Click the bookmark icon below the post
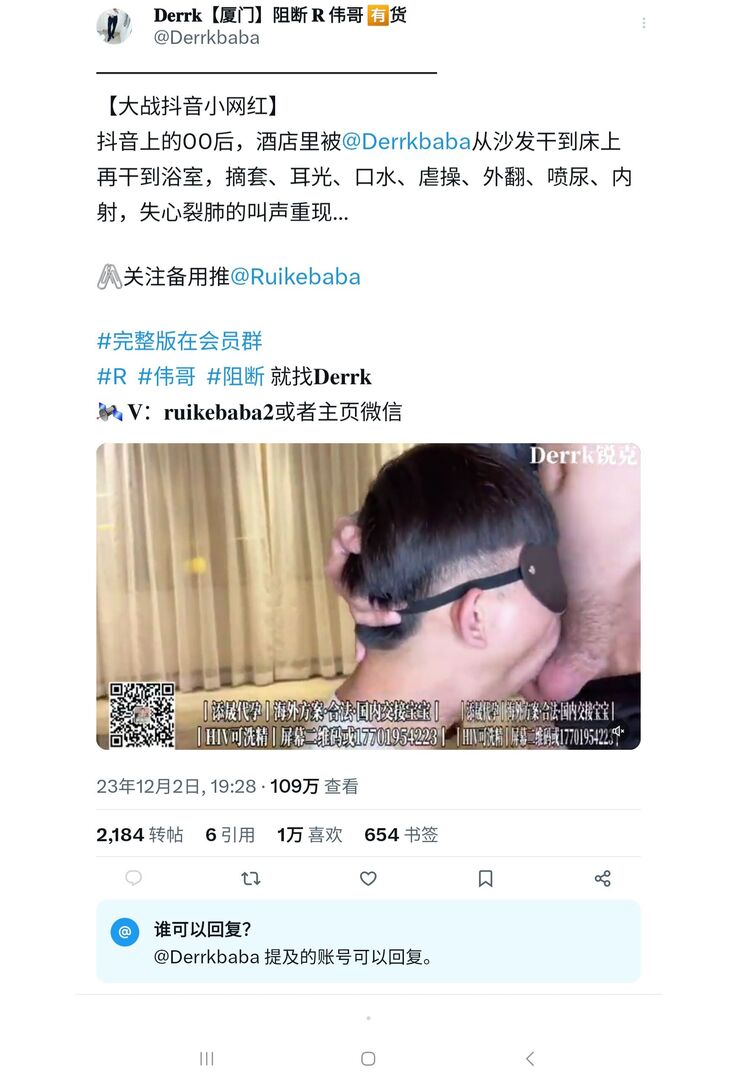Screen dimensions: 737x1080 pyautogui.click(x=486, y=879)
